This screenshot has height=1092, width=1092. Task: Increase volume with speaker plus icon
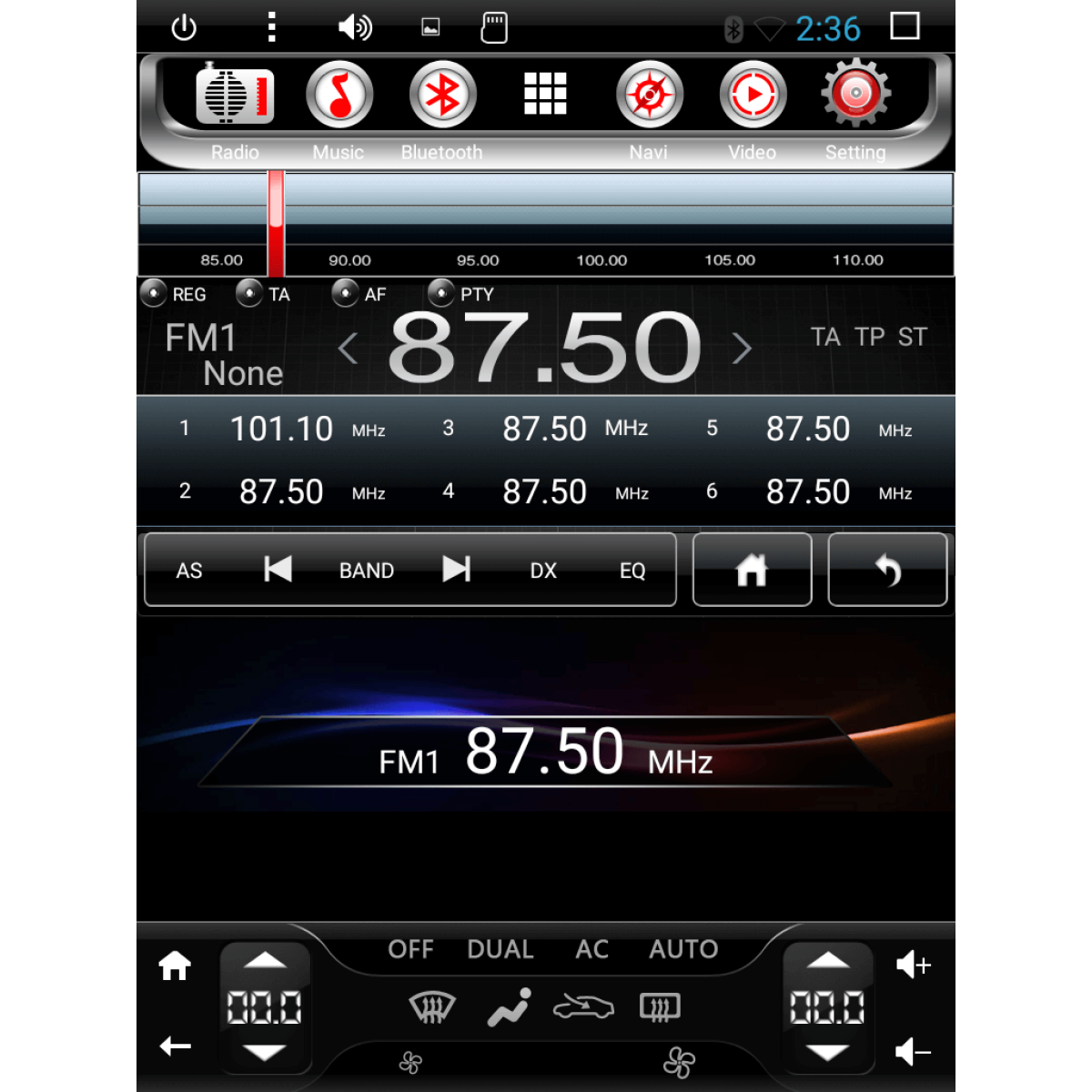(x=913, y=965)
